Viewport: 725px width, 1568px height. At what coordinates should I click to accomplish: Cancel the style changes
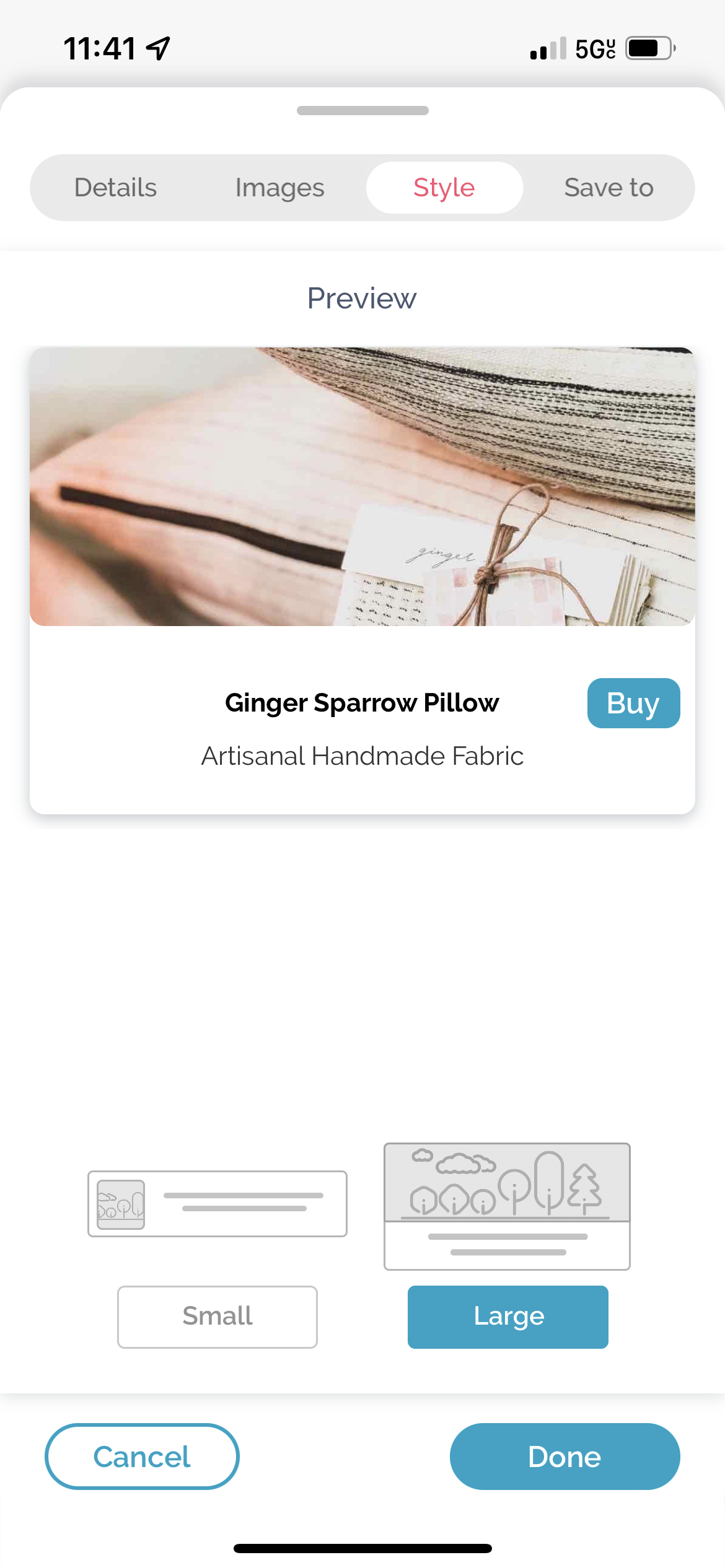142,1457
